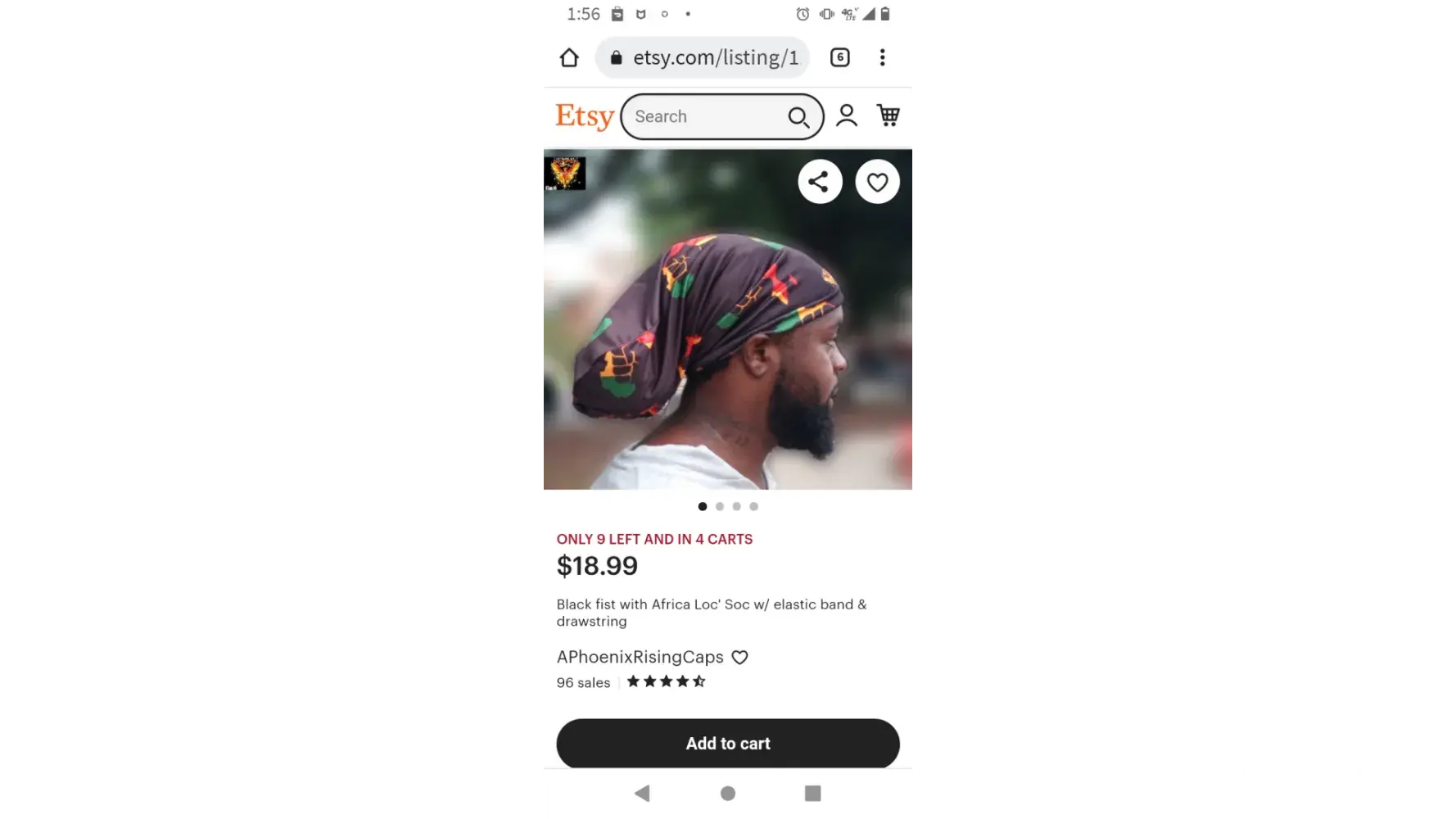Tap the browser home icon
The image size is (1456, 819).
click(569, 57)
